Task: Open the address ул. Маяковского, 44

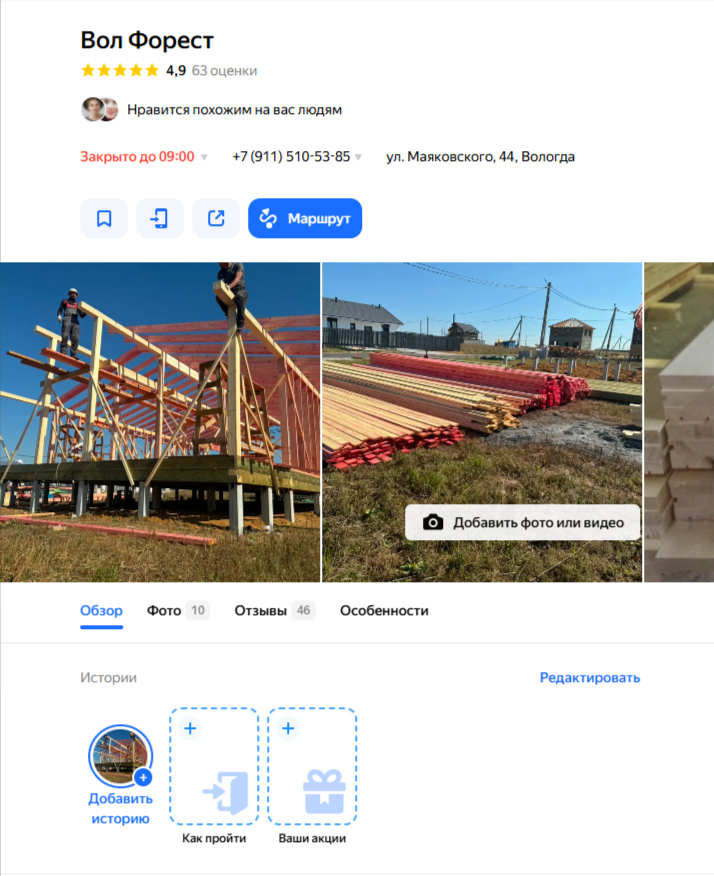Action: pyautogui.click(x=480, y=157)
